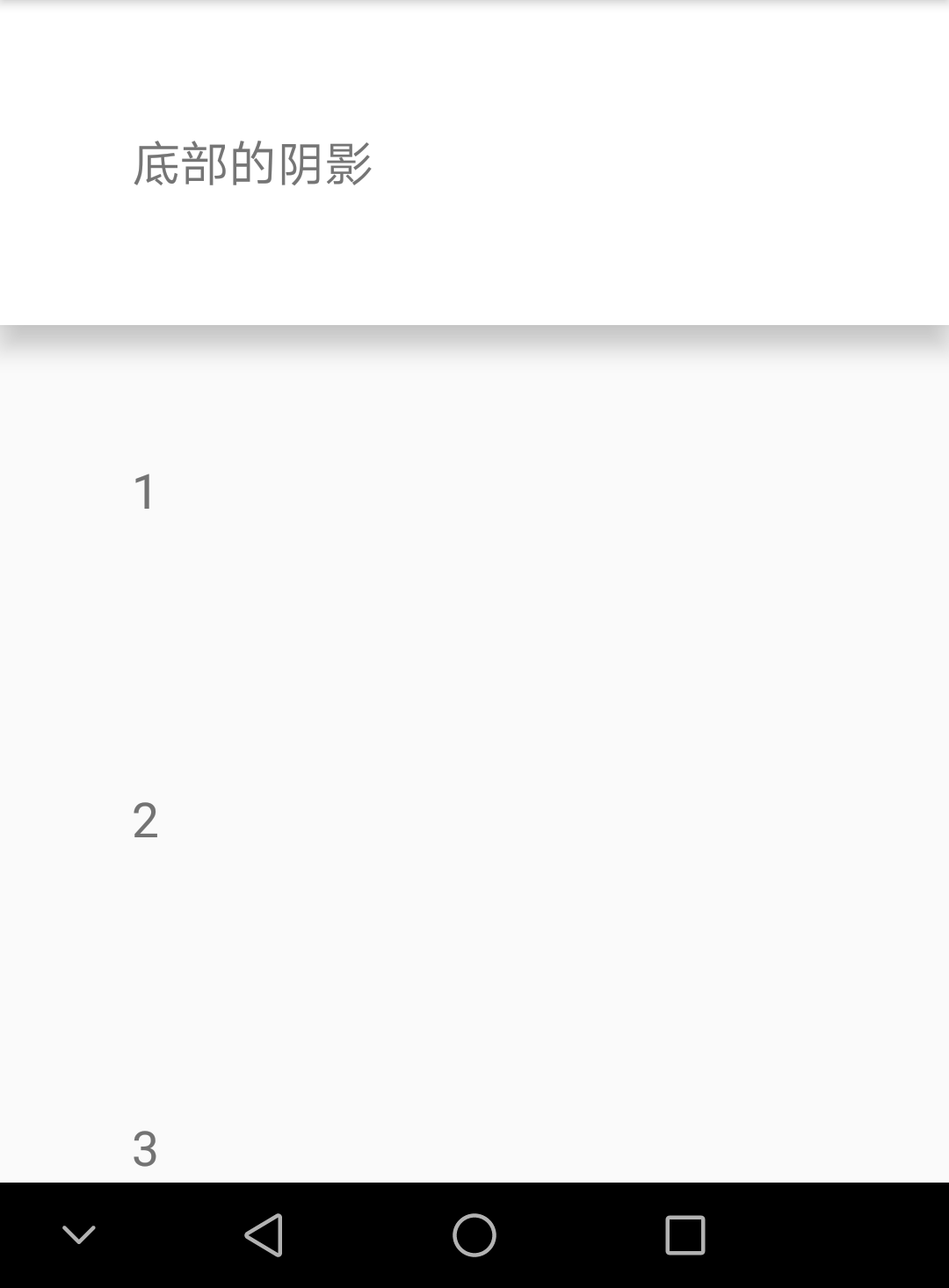Go back with the navigation bar
Image resolution: width=949 pixels, height=1288 pixels.
click(x=264, y=1235)
